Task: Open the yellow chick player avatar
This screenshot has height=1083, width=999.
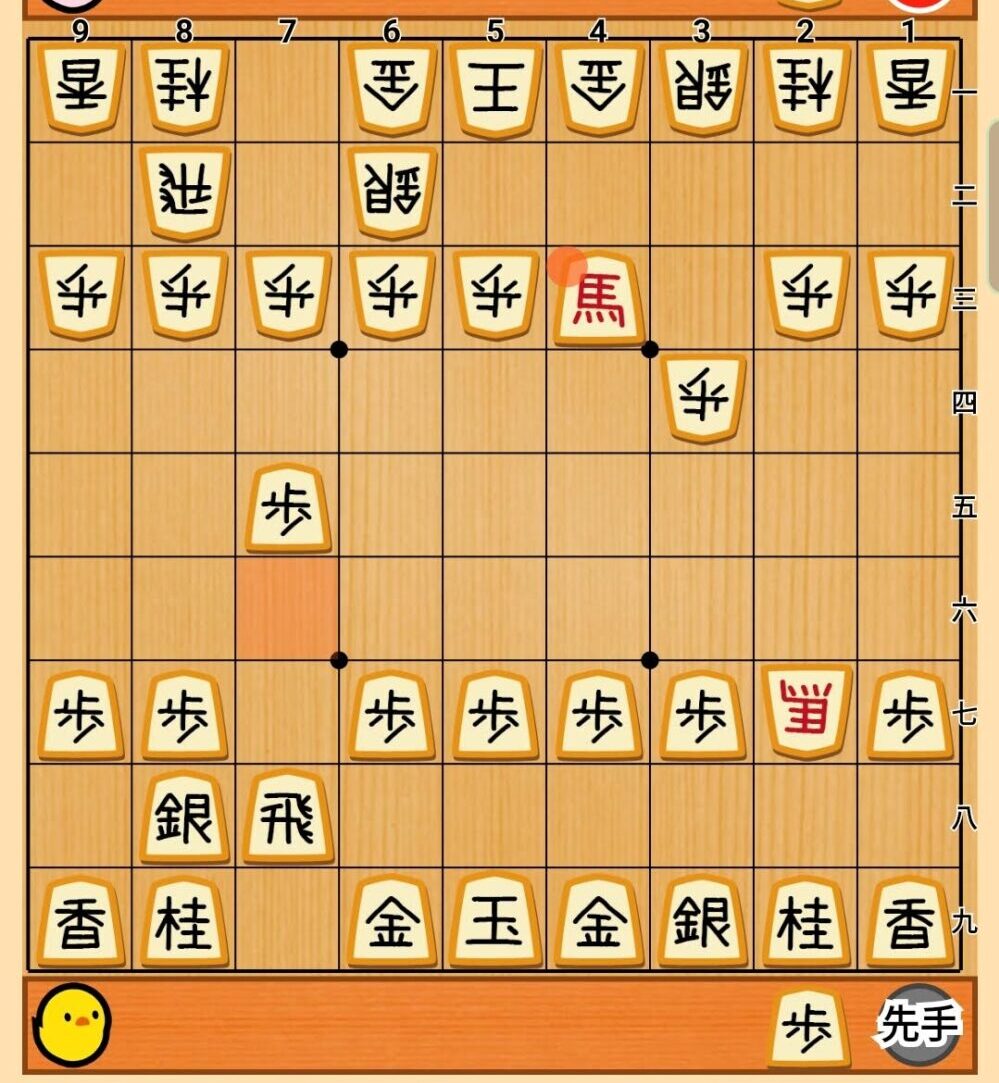Action: tap(72, 1024)
